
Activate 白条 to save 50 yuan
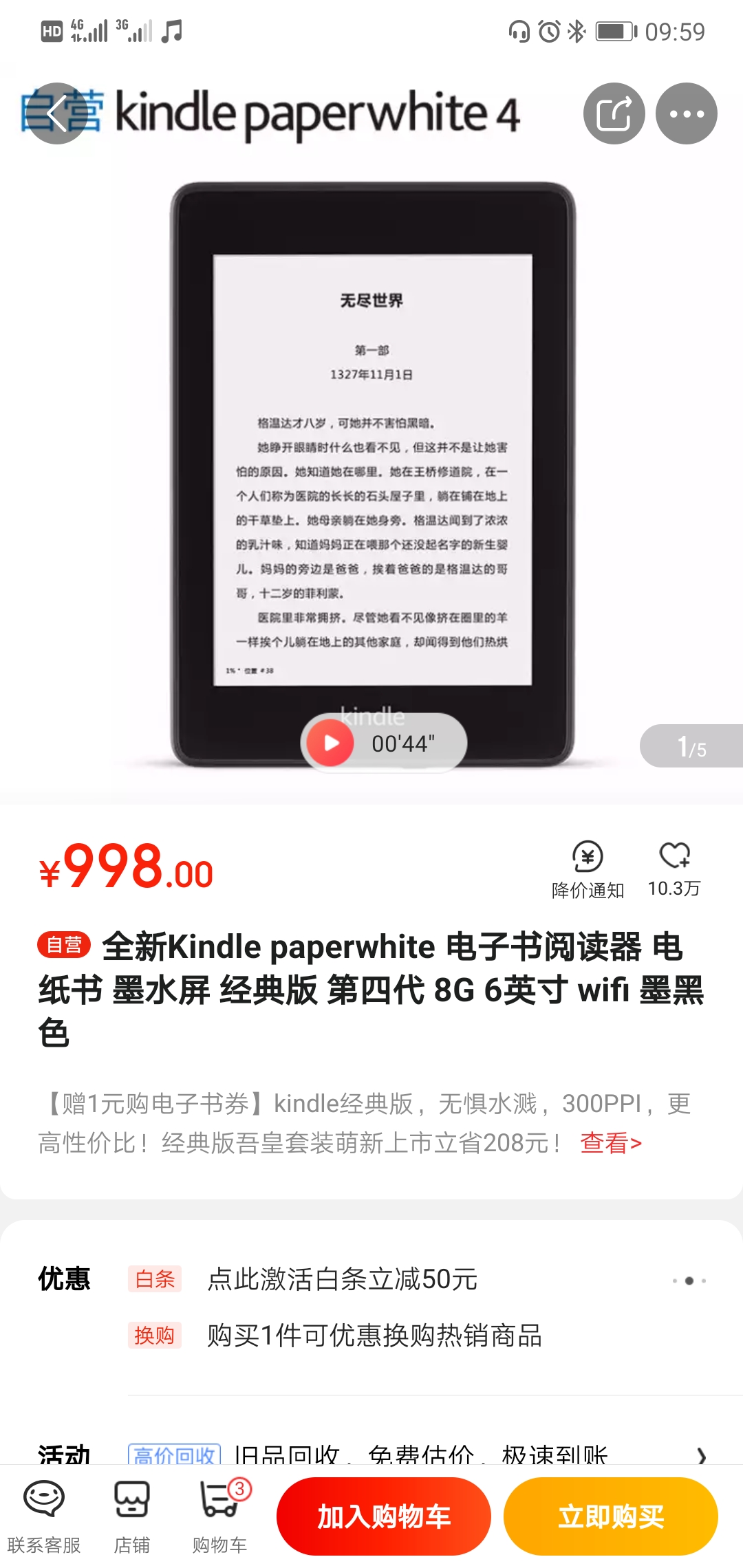[x=342, y=1279]
